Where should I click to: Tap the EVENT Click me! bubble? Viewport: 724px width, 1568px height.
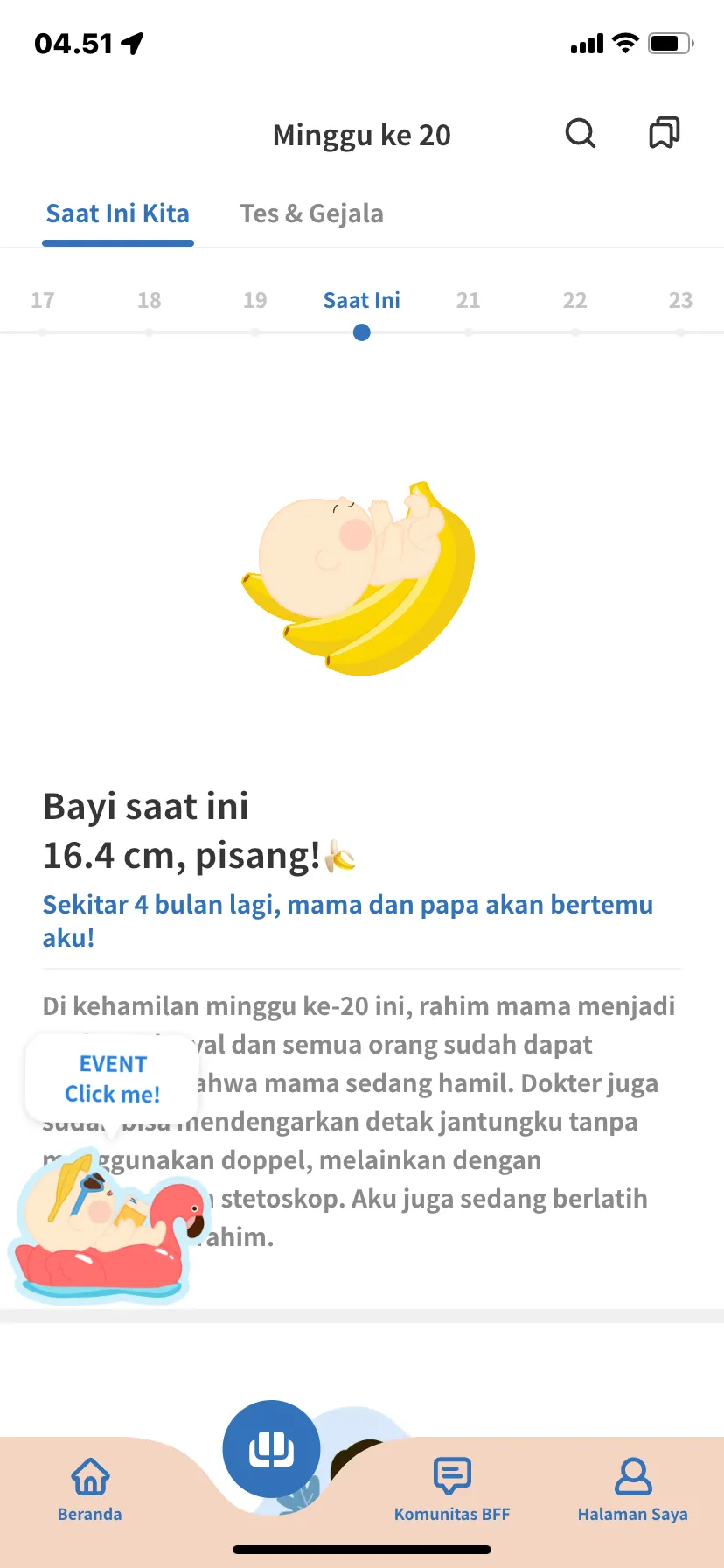coord(113,1079)
